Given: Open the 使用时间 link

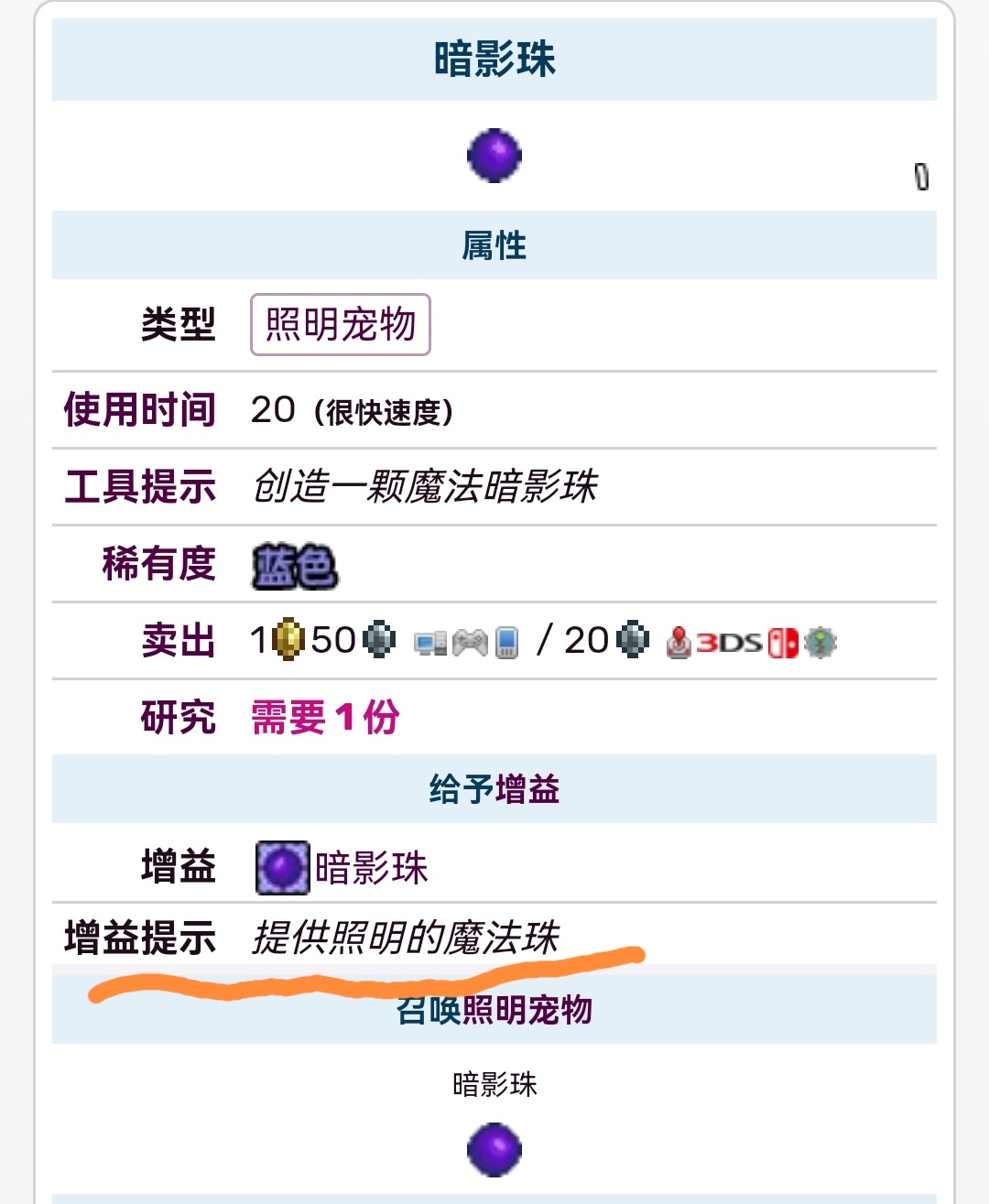Looking at the screenshot, I should pos(139,409).
